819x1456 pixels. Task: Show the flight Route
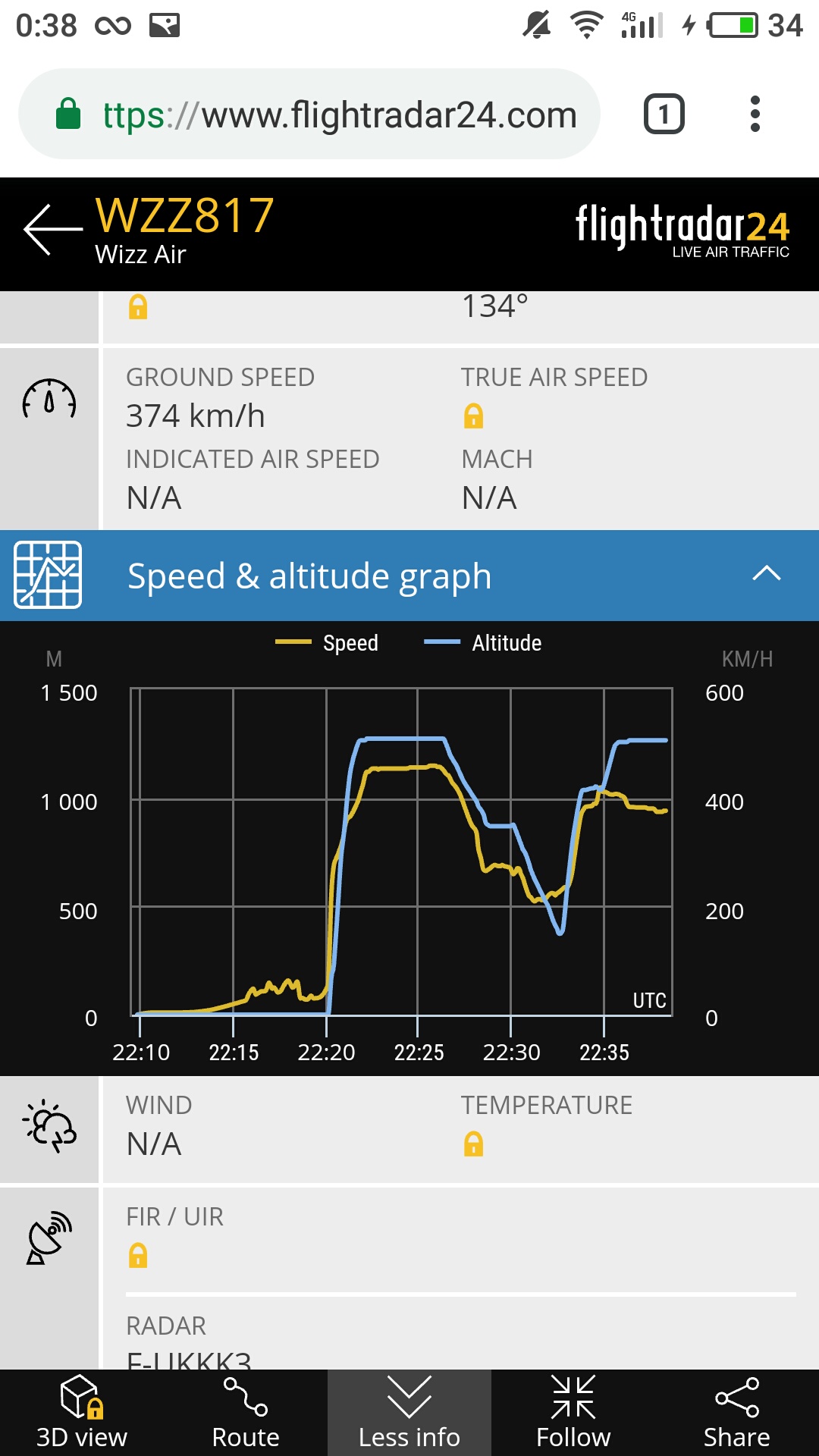246,1413
